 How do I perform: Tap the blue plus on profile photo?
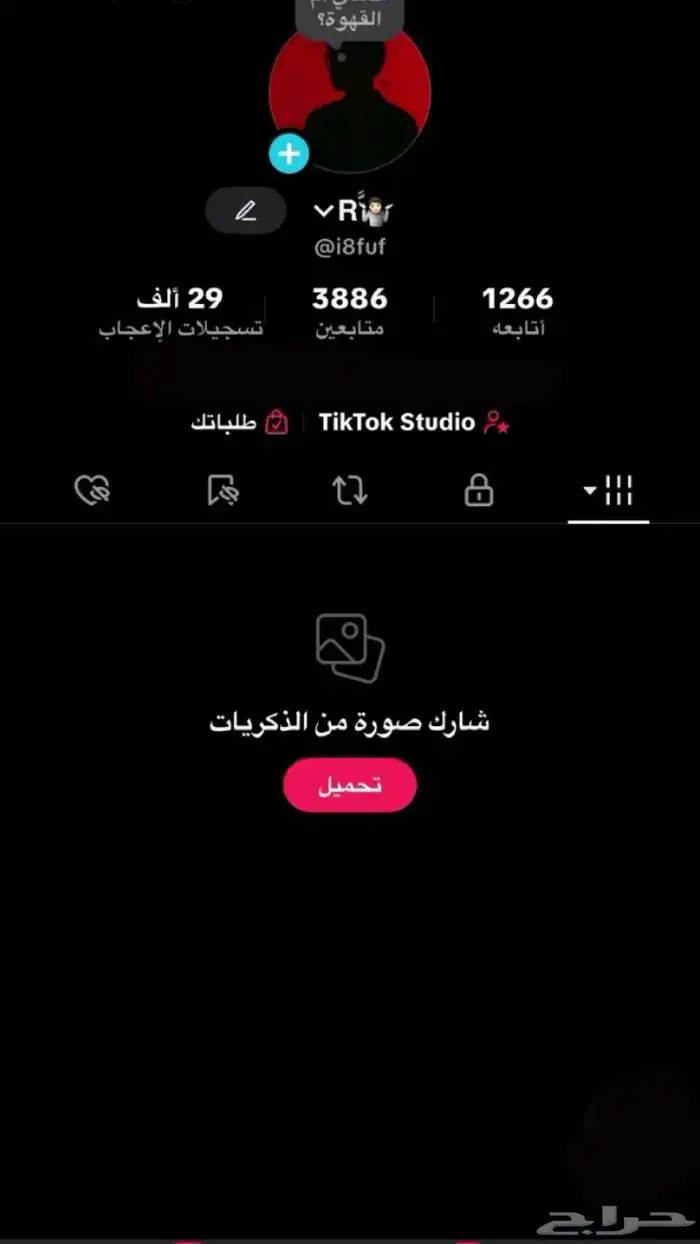tap(289, 154)
